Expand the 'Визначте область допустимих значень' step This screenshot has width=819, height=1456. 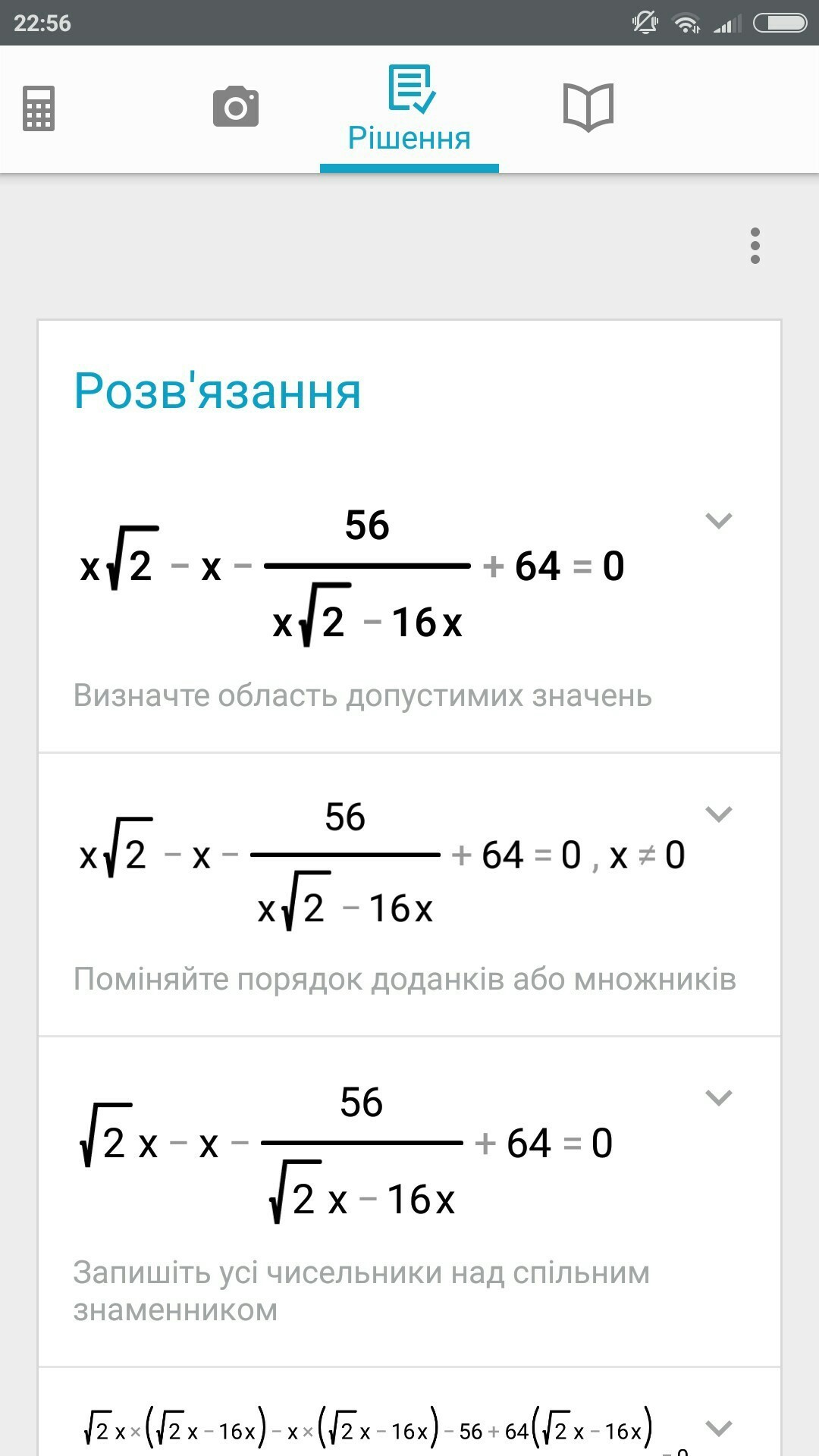tap(718, 521)
